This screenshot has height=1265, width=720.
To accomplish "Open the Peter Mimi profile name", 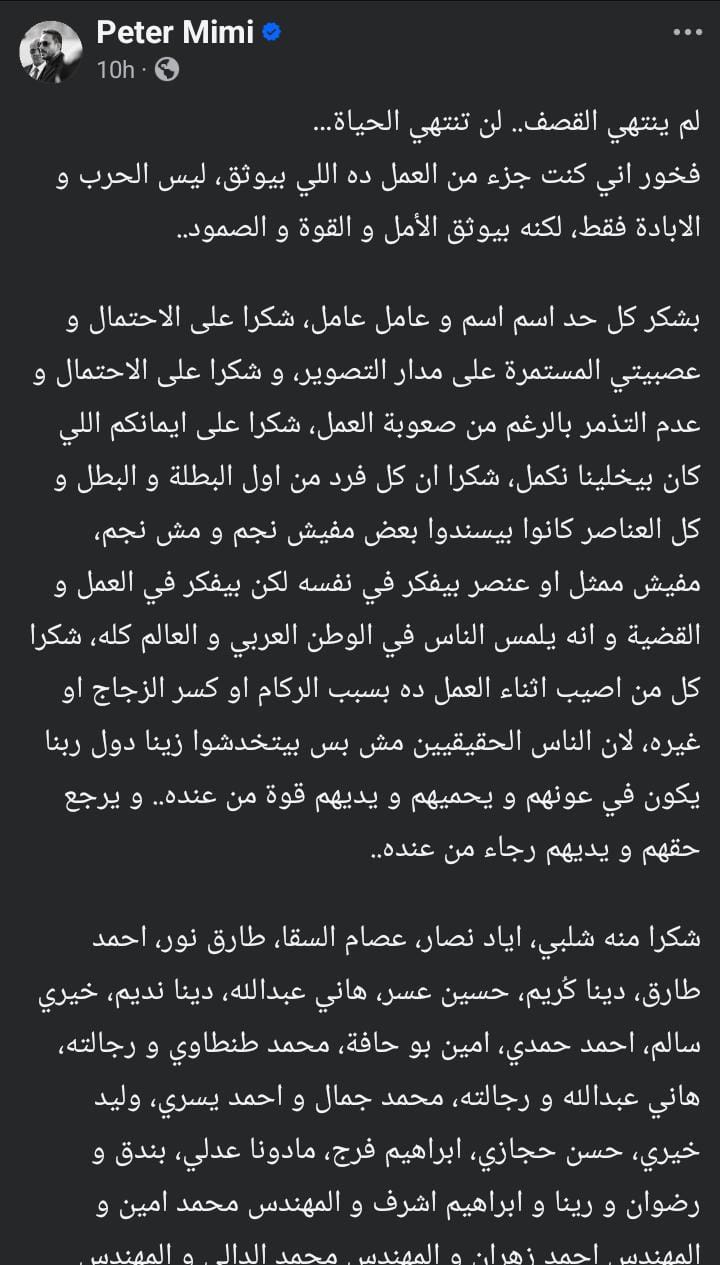I will tap(175, 33).
